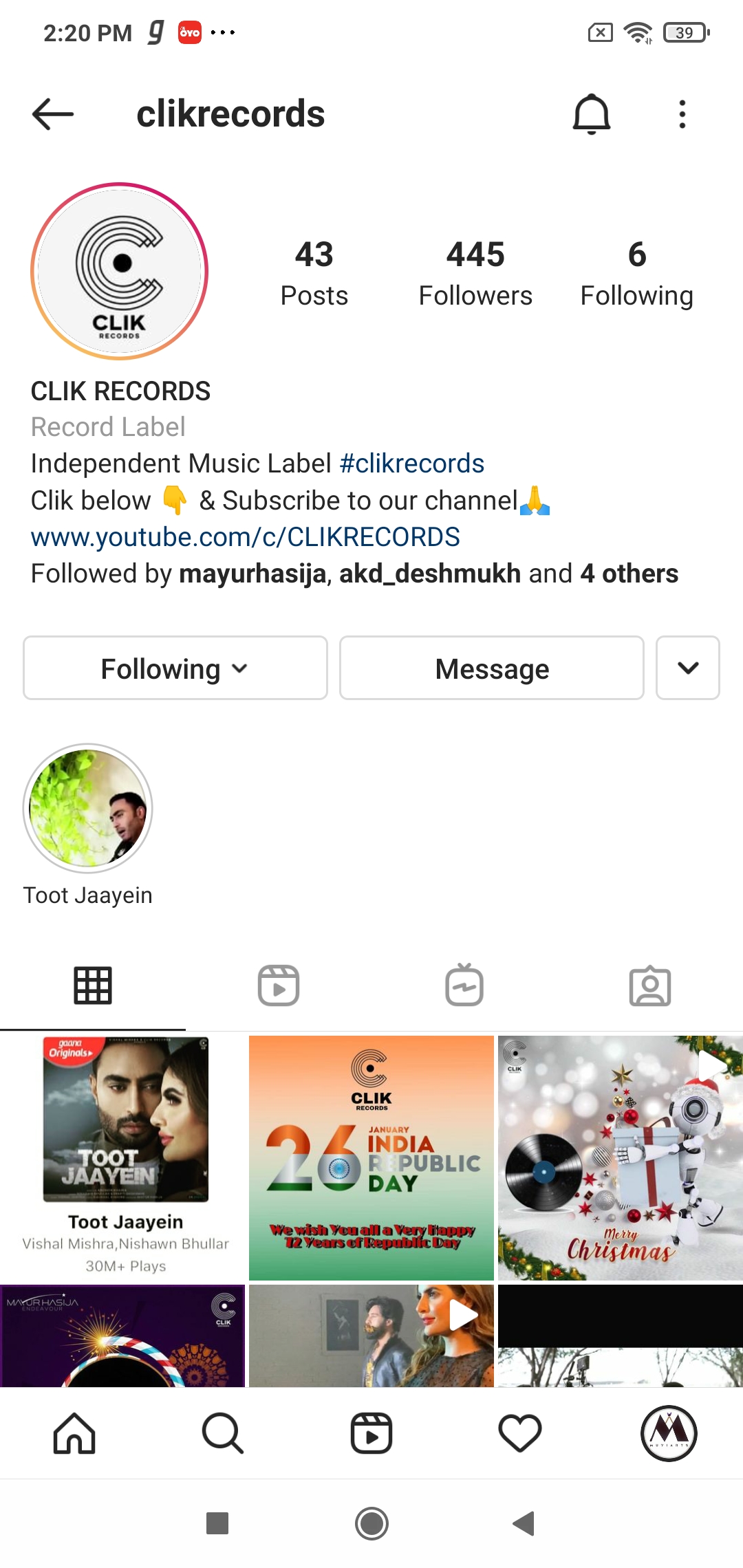Open the three-dot overflow menu
Image resolution: width=743 pixels, height=1568 pixels.
(x=682, y=114)
